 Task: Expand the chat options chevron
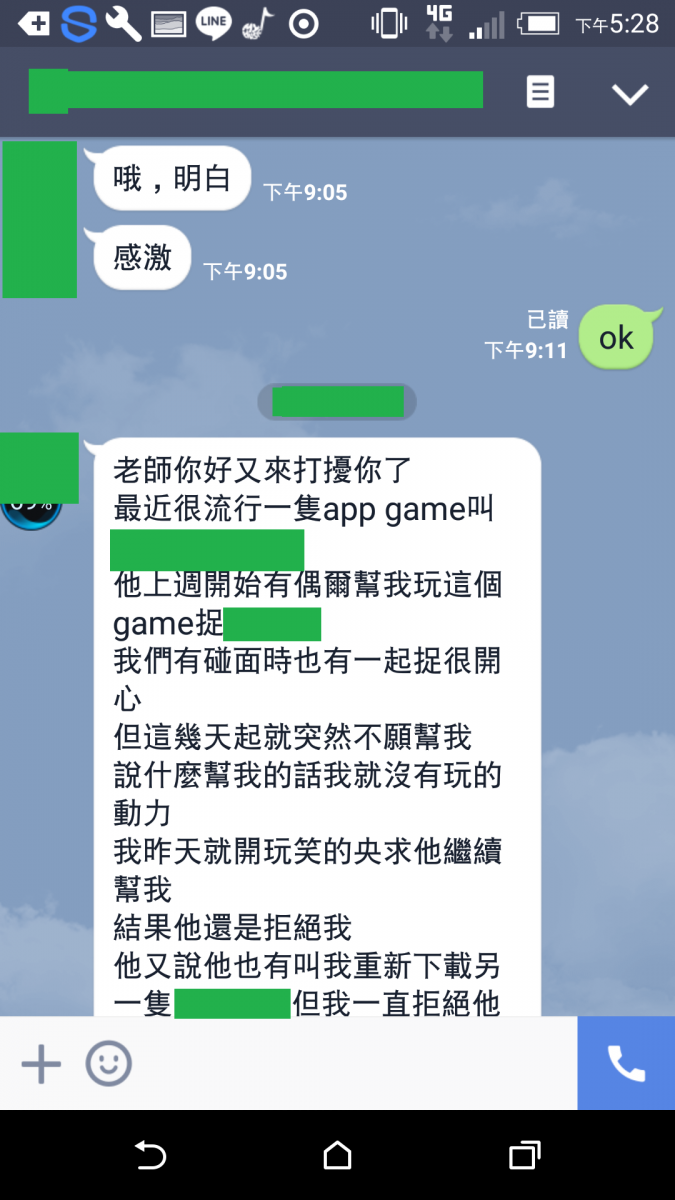(x=629, y=94)
